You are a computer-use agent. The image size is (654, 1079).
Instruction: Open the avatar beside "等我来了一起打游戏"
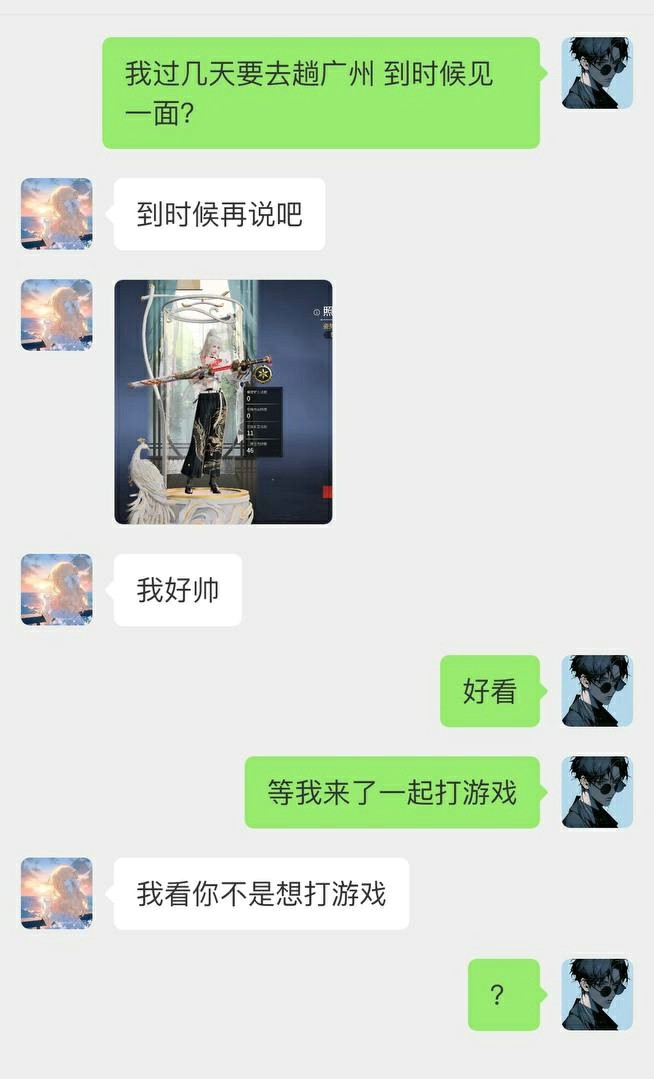[597, 792]
